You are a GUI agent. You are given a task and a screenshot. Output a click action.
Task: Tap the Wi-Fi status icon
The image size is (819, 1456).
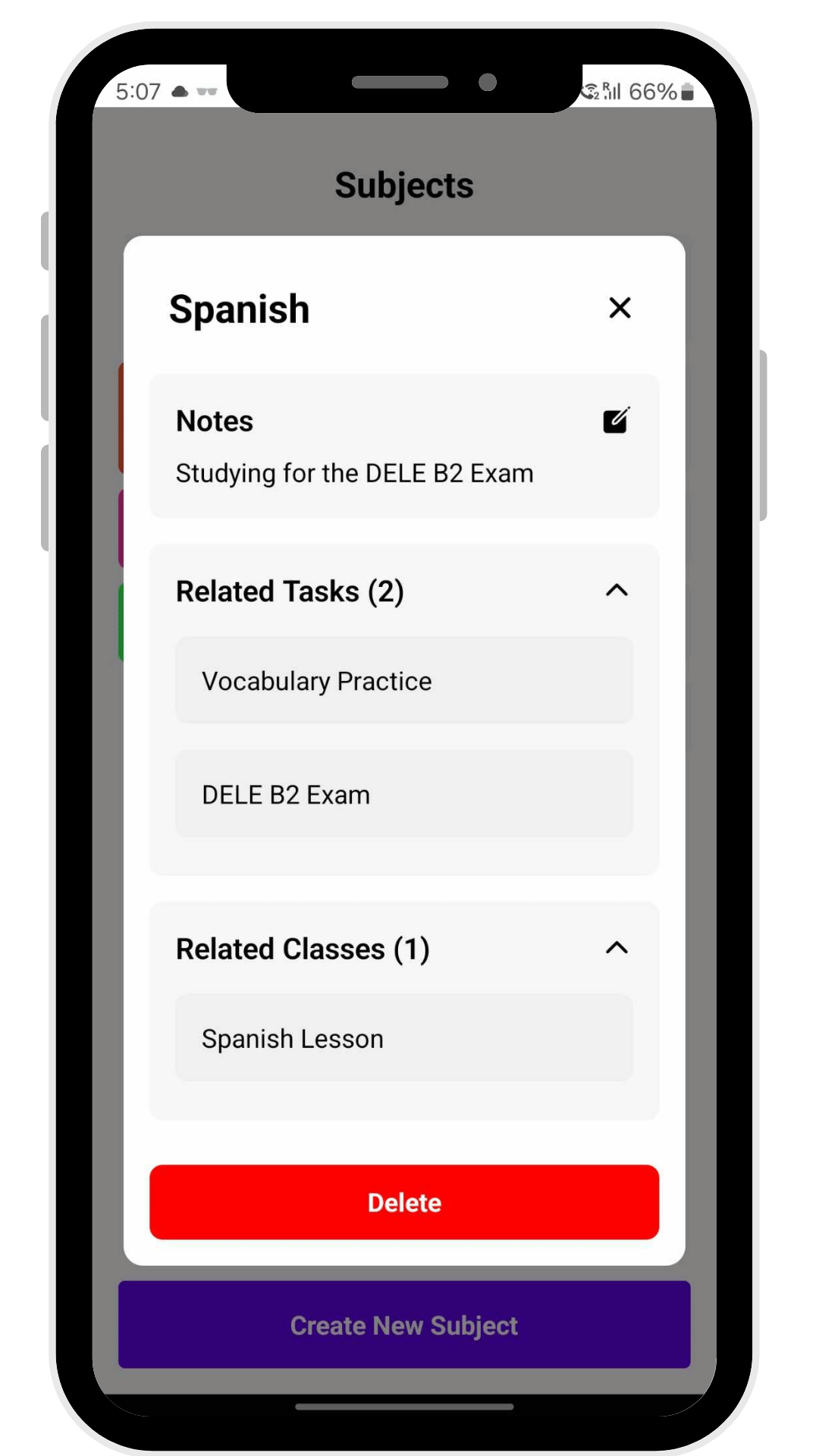click(x=591, y=90)
